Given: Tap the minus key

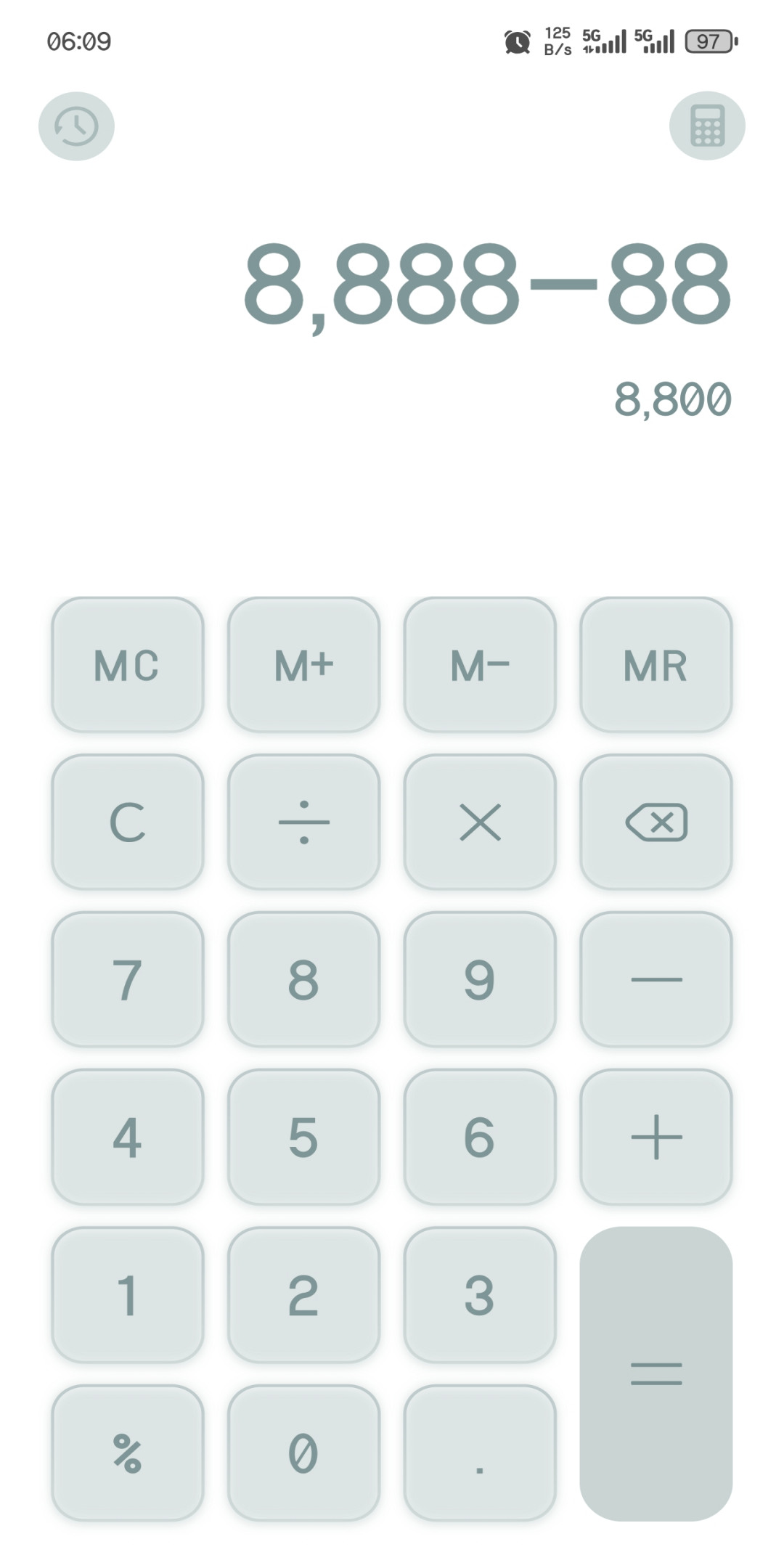Looking at the screenshot, I should click(656, 979).
